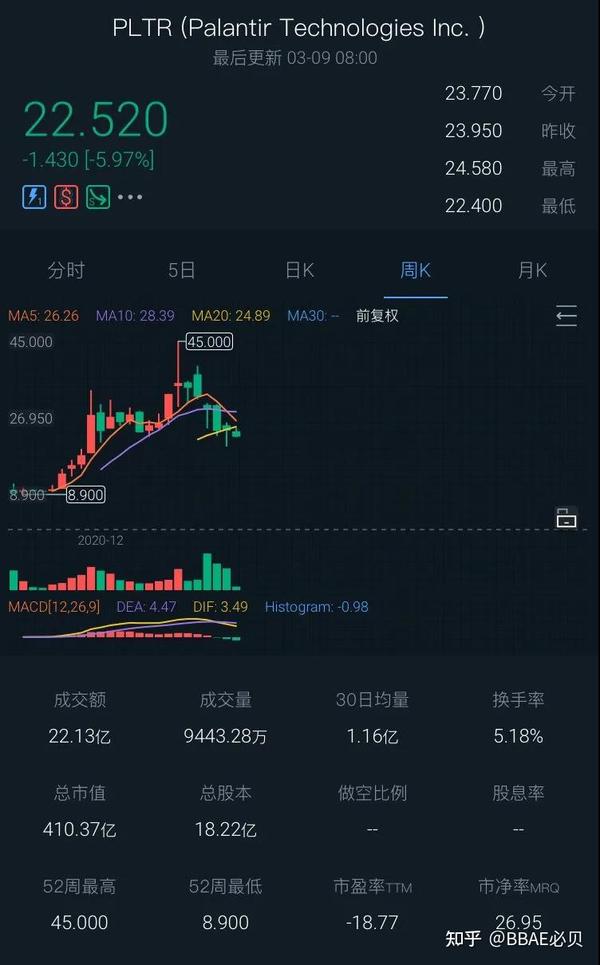This screenshot has height=965, width=600.
Task: Tap the blue lightning badge icon
Action: coord(35,197)
